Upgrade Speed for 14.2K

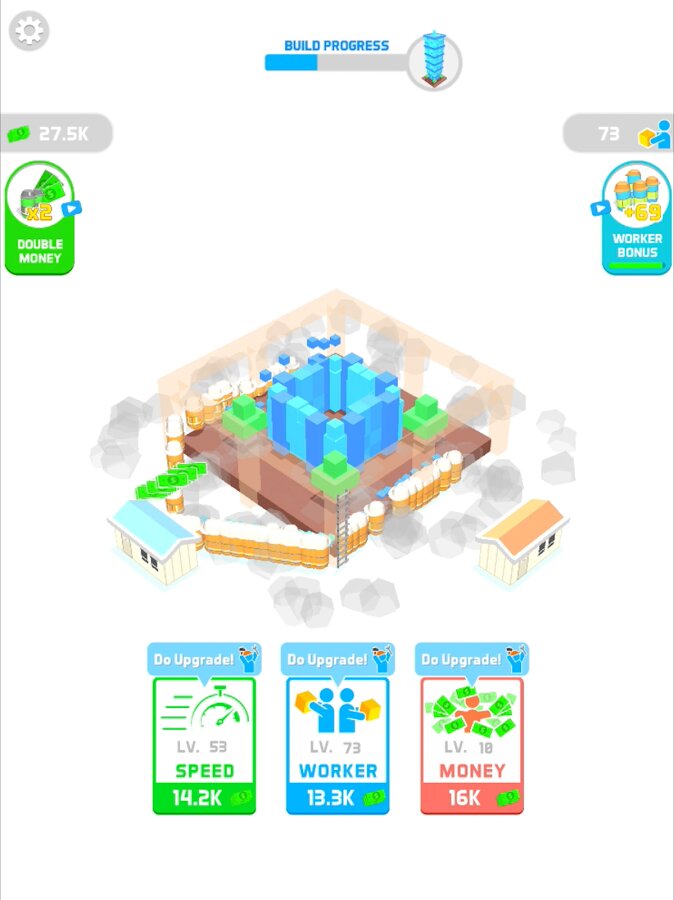click(204, 745)
